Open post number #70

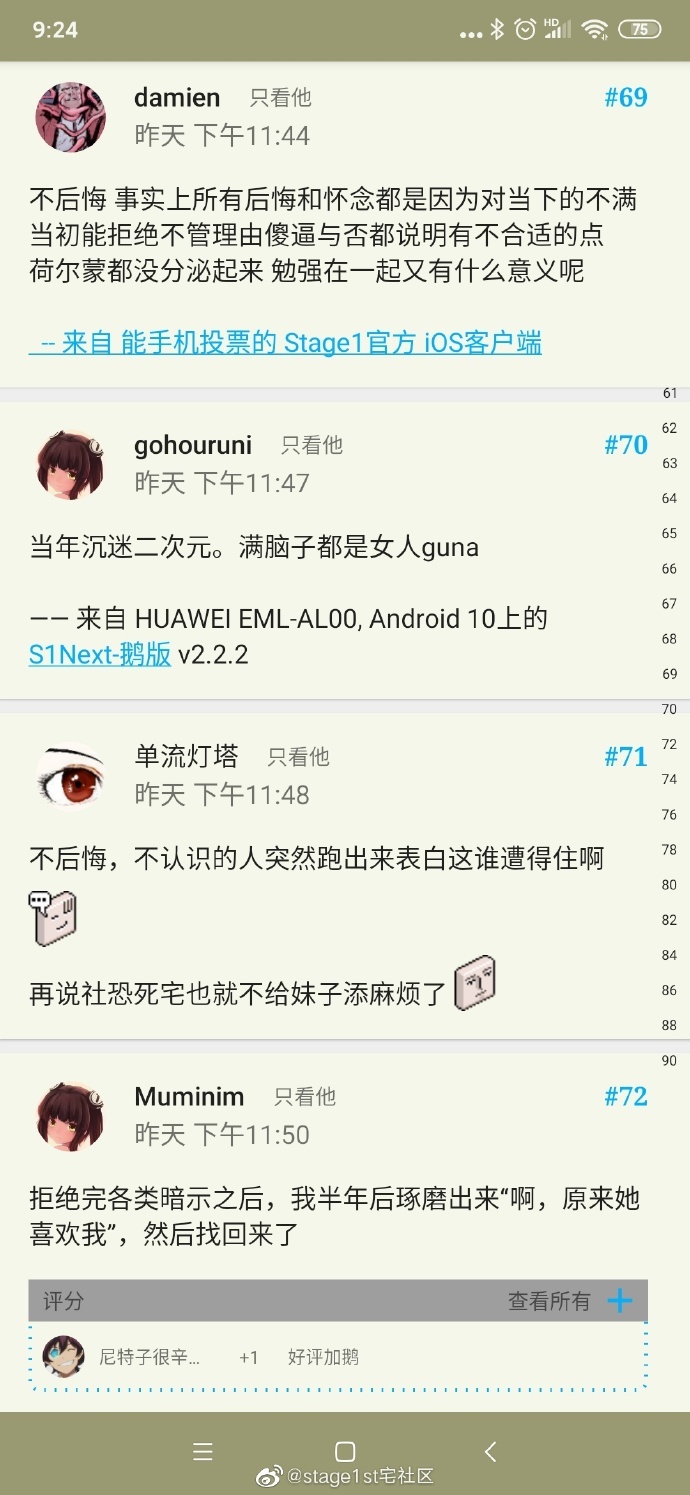tap(626, 445)
